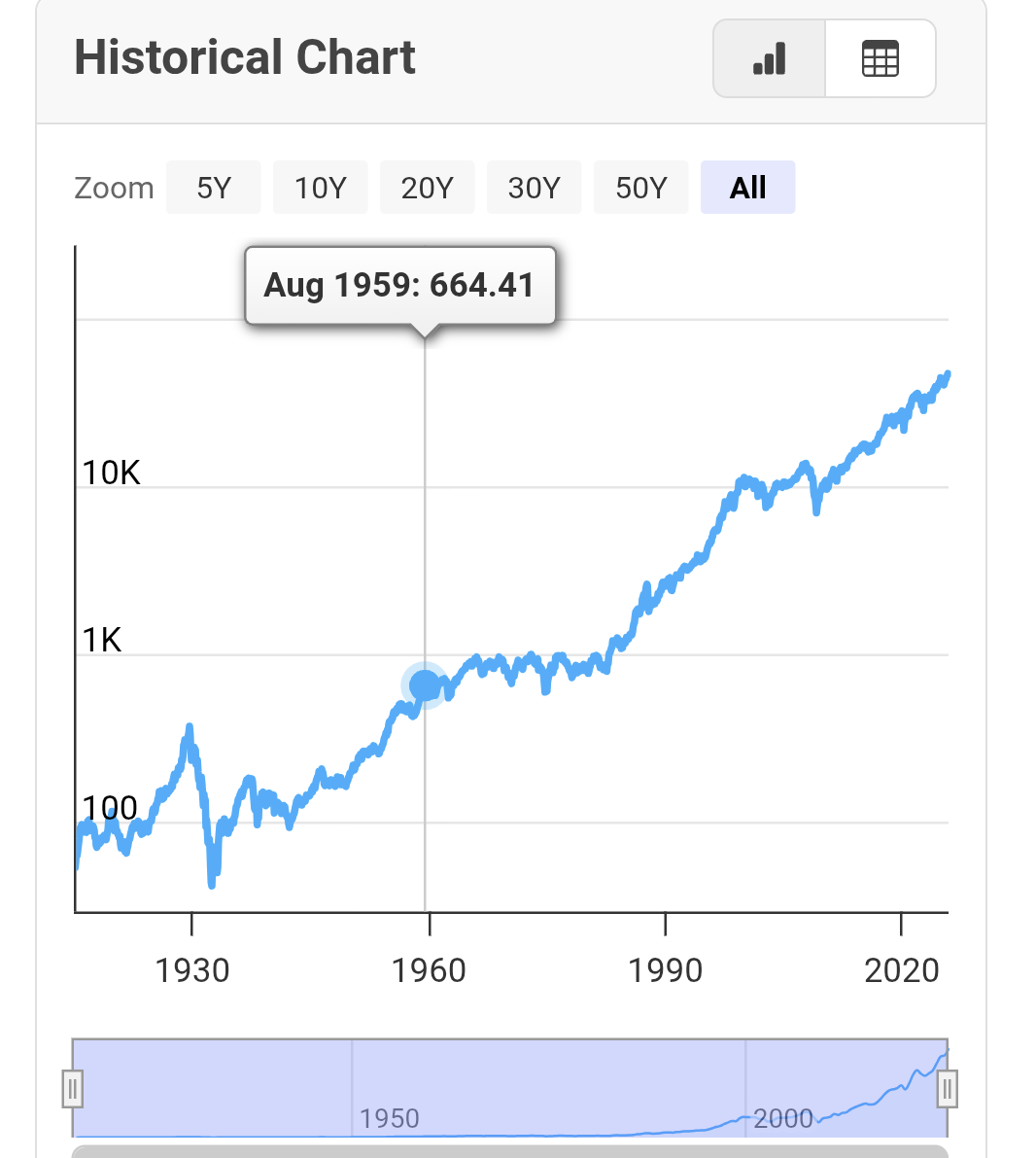Choose the 20Y zoom option
Image resolution: width=1036 pixels, height=1158 pixels.
(428, 188)
